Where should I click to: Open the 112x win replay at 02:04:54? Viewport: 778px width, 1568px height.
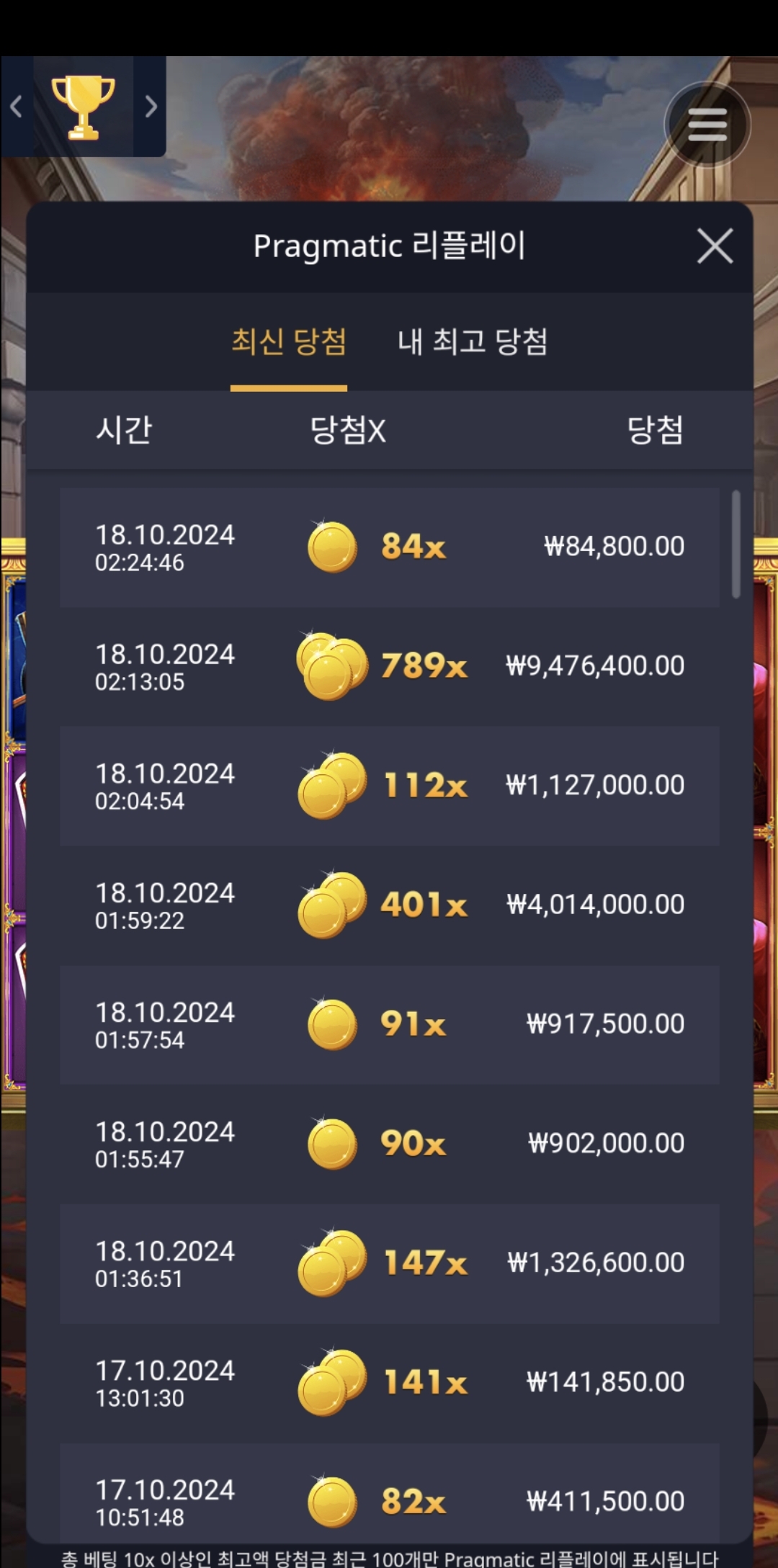pos(389,786)
